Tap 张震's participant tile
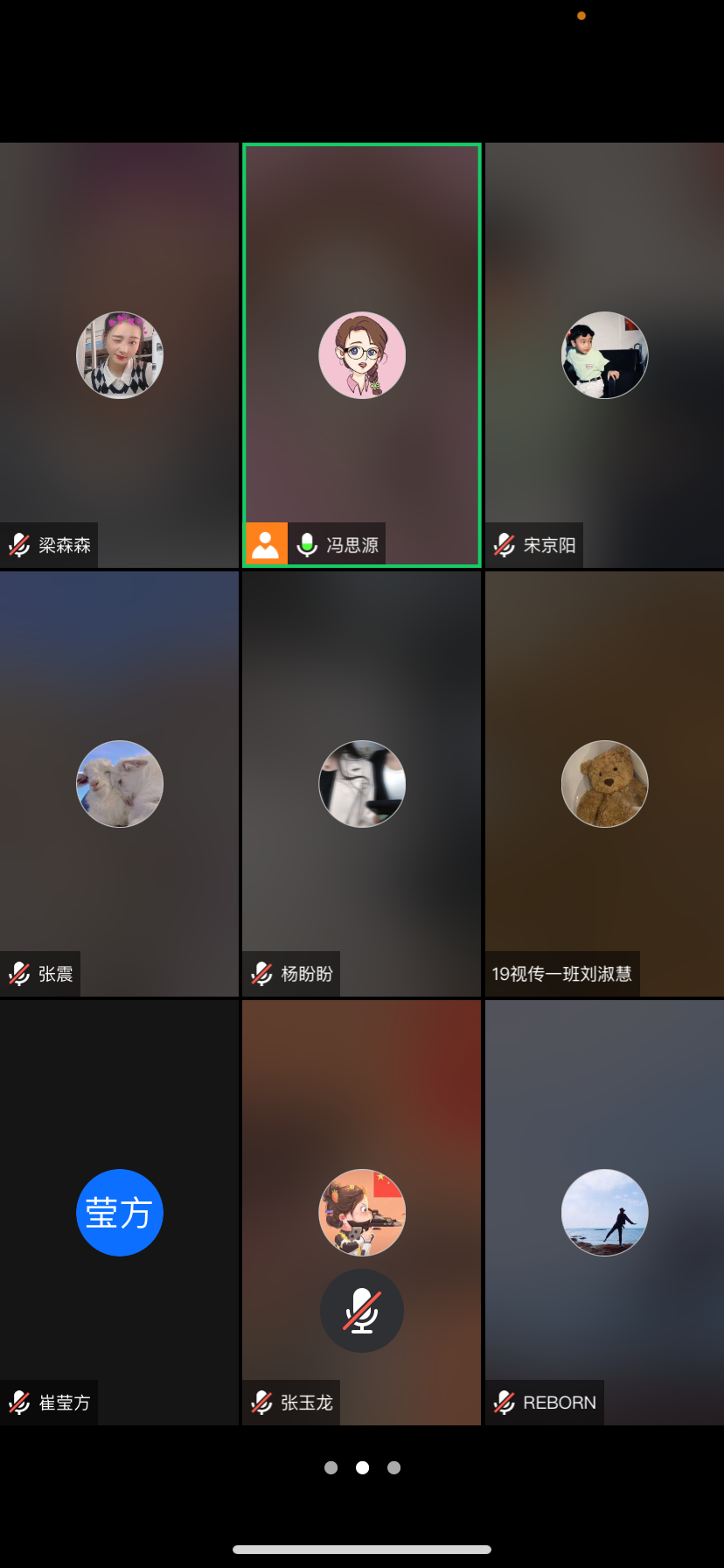The width and height of the screenshot is (724, 1568). (119, 784)
